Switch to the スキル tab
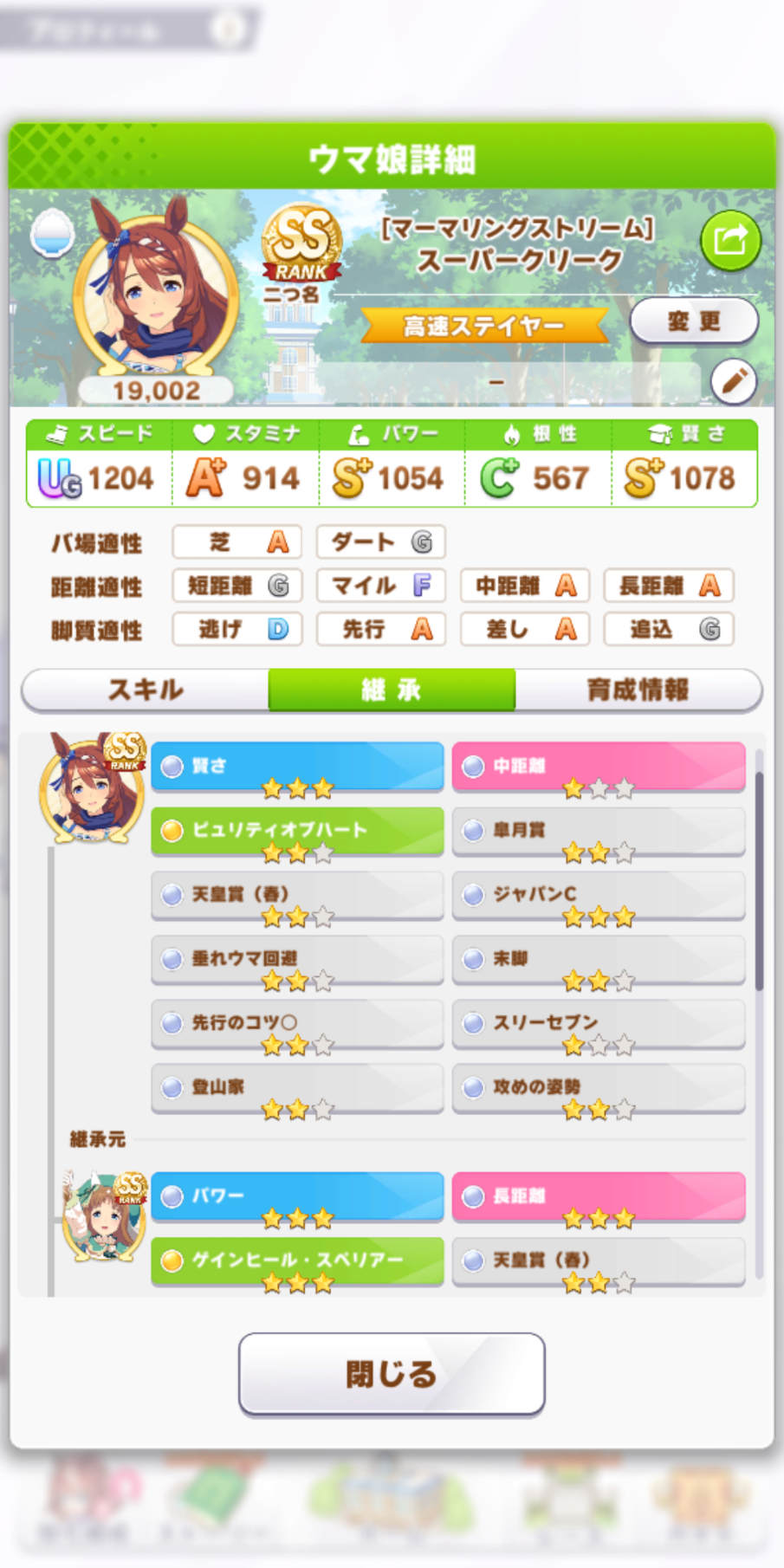Screen dimensions: 784x1568 146,690
